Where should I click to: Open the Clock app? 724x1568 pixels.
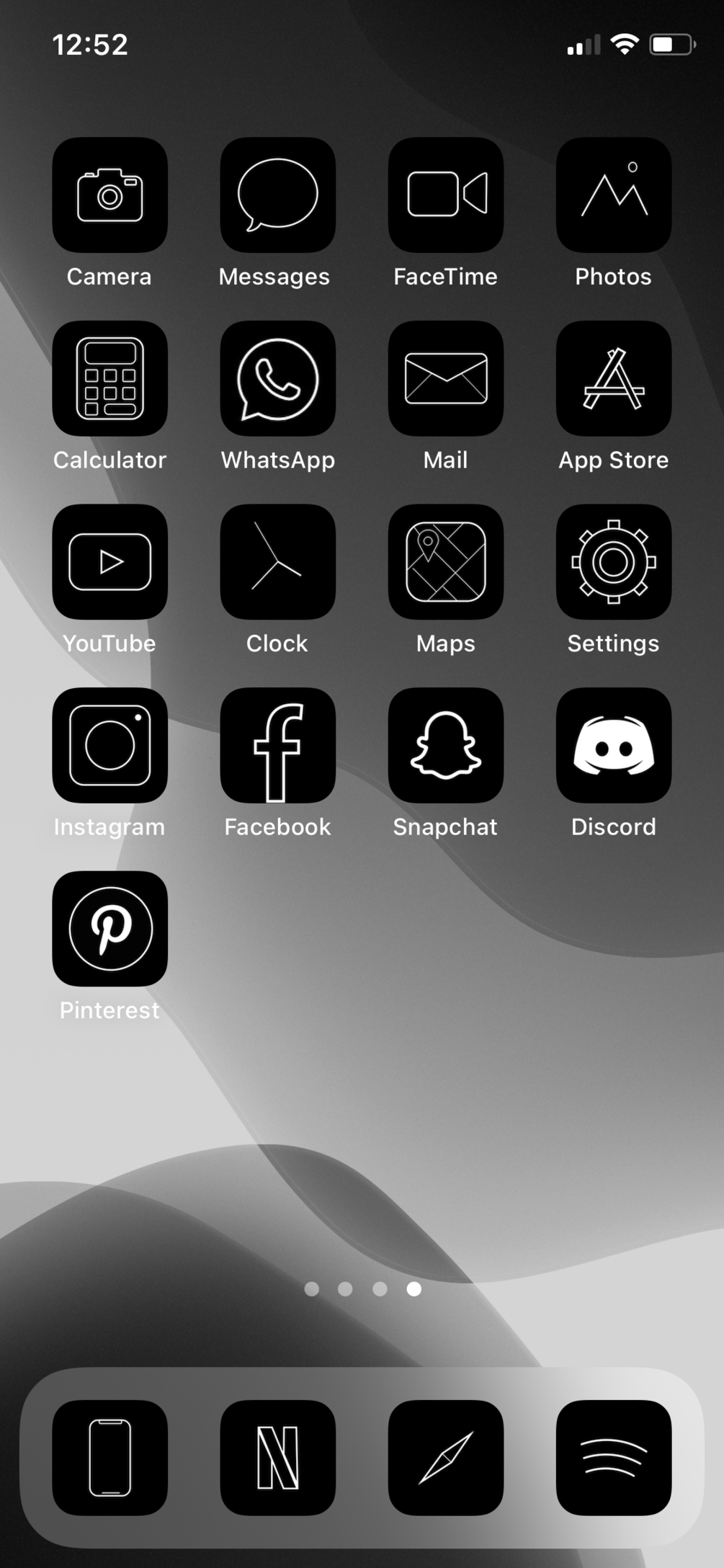277,561
